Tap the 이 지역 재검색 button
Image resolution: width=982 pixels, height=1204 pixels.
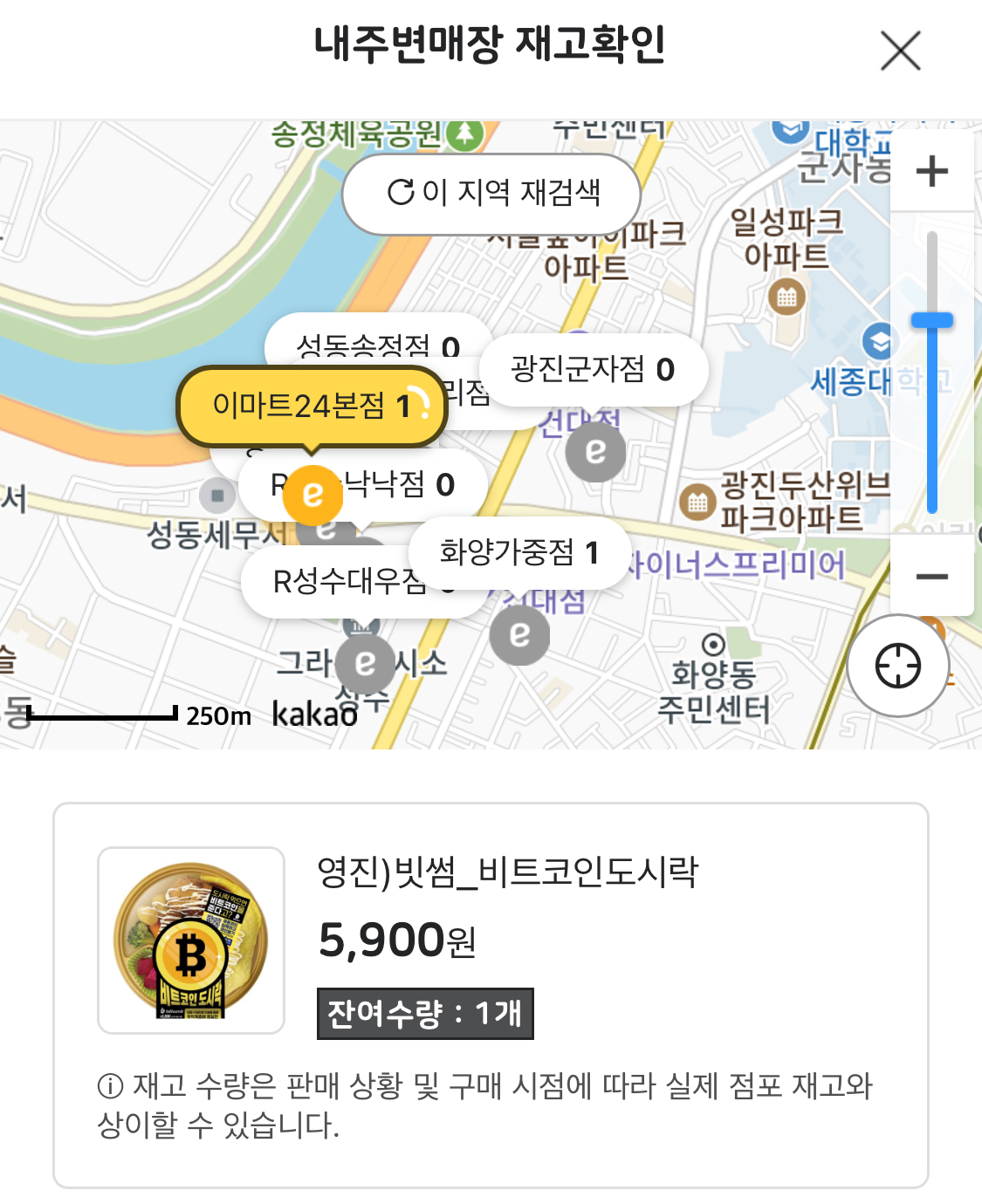pyautogui.click(x=491, y=194)
